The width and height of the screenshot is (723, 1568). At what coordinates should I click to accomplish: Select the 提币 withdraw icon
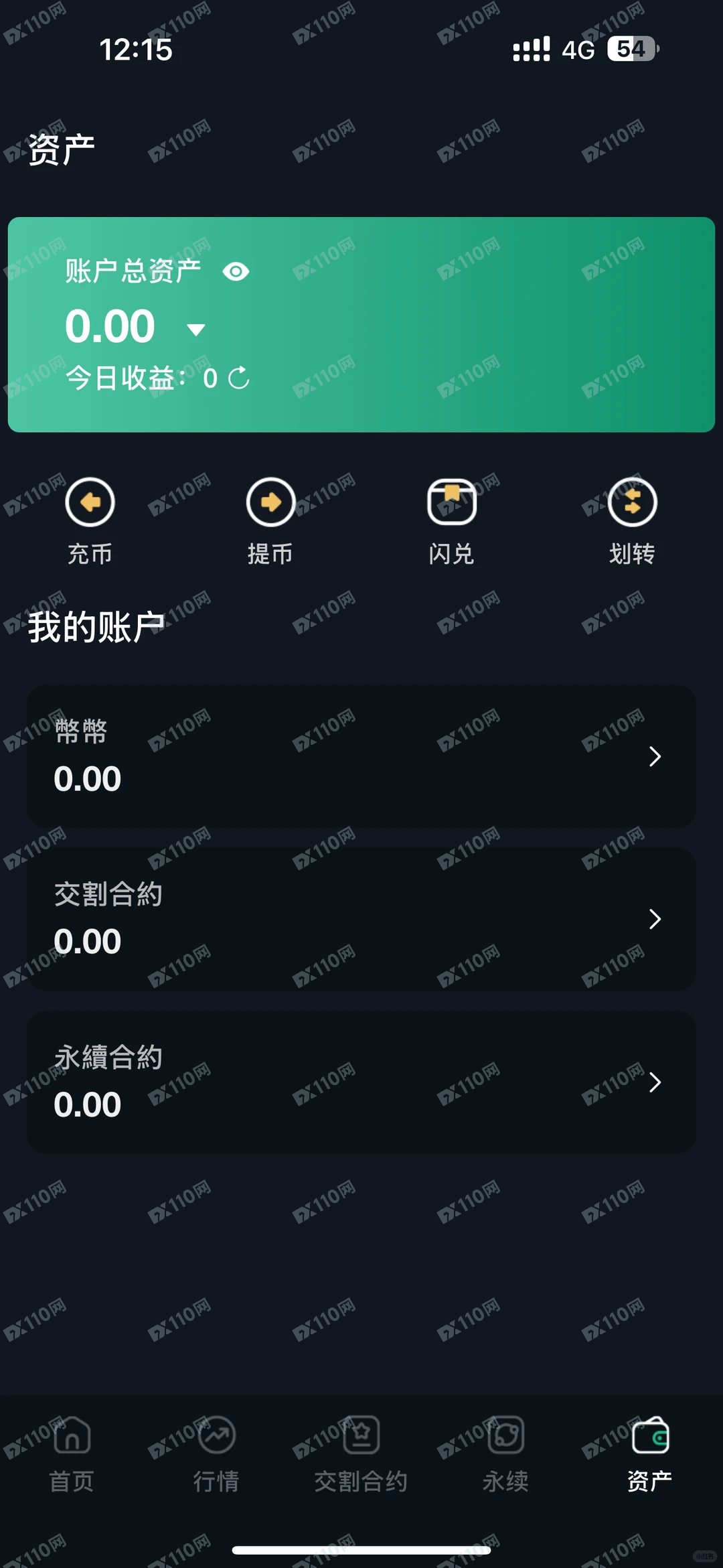(270, 502)
